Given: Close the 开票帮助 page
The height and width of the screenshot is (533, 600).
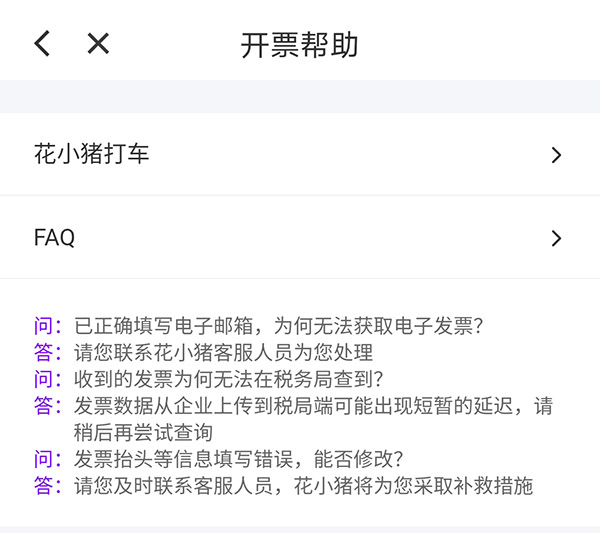Looking at the screenshot, I should point(98,44).
